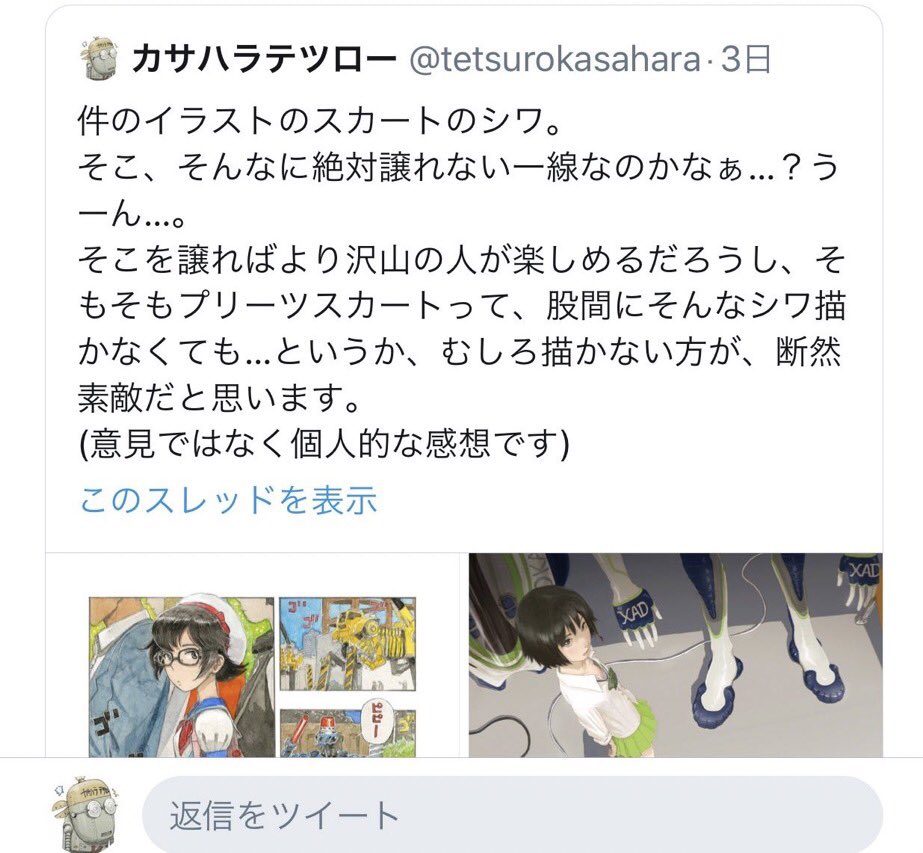Tap the 返信をツイート reply field

[512, 815]
